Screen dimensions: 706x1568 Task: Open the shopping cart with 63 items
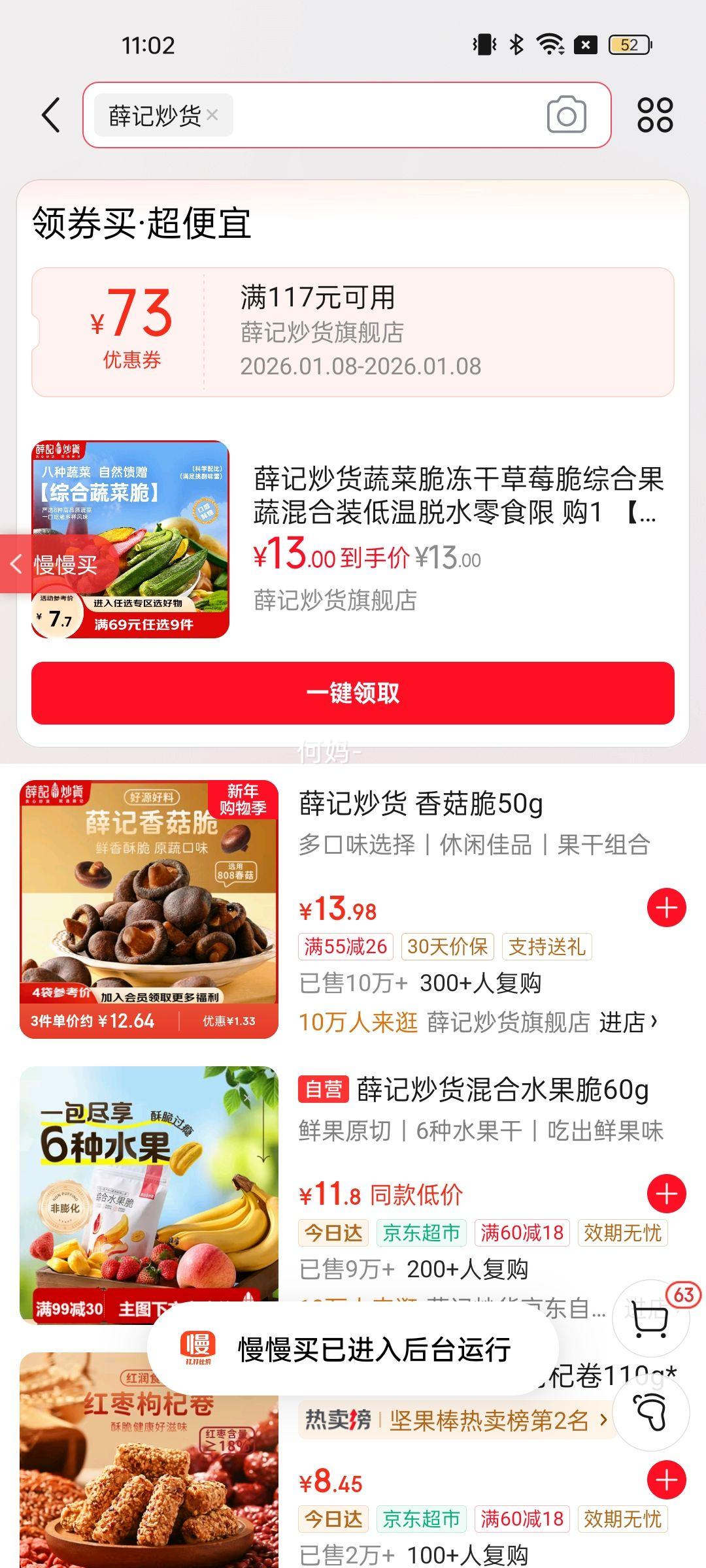point(651,1318)
